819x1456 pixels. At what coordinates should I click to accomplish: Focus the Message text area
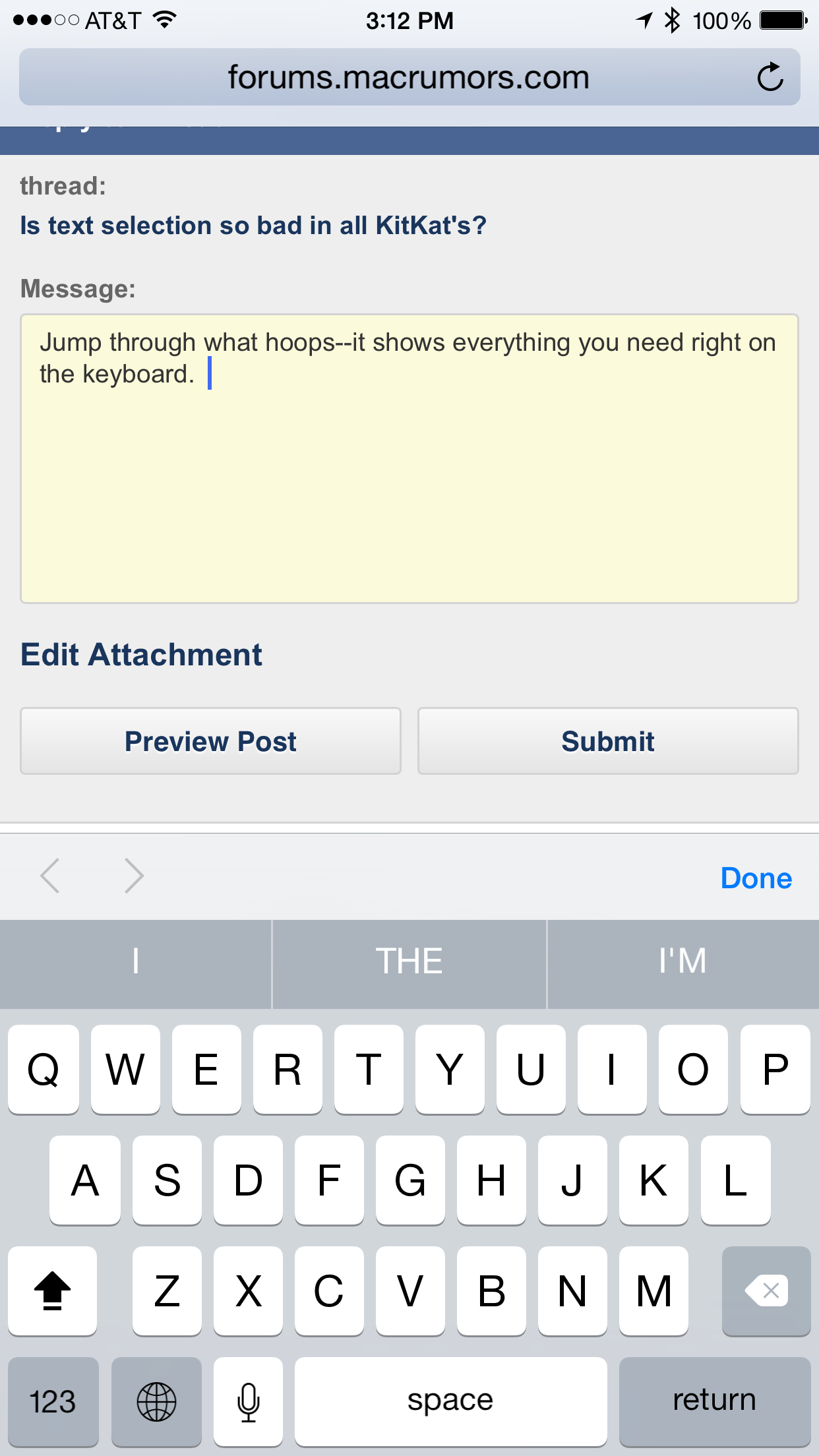(x=409, y=458)
